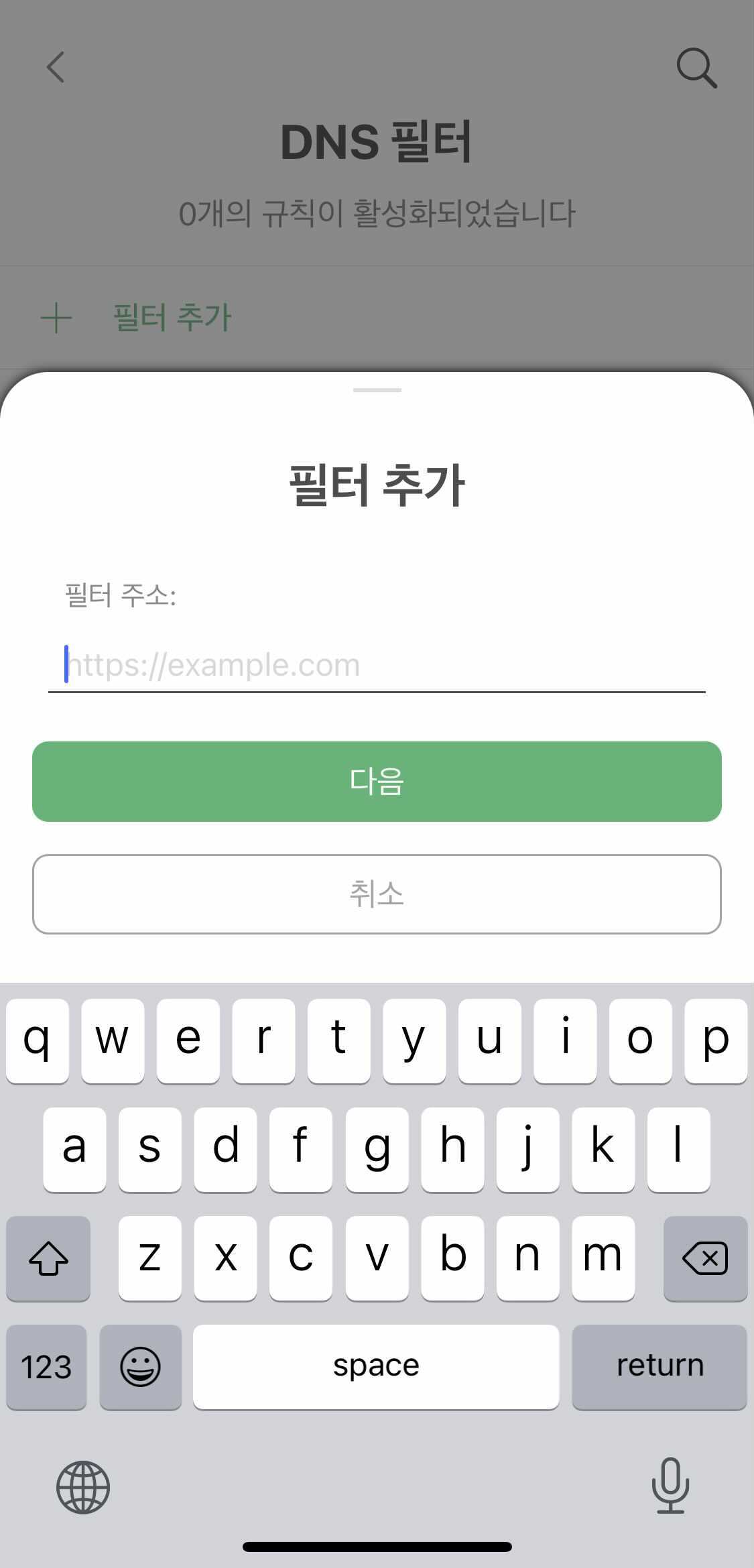Open search with the magnifier icon
Screen dimensions: 754x1568
coord(696,68)
